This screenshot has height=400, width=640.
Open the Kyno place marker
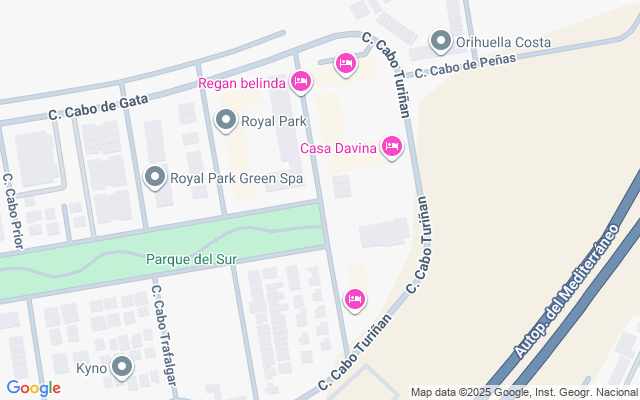122,367
